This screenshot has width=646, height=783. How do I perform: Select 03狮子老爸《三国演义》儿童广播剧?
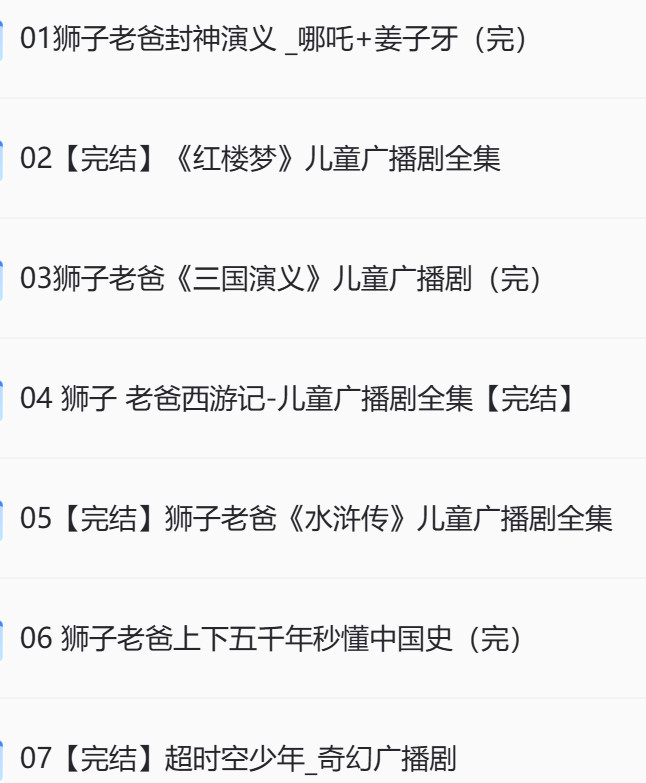282,279
